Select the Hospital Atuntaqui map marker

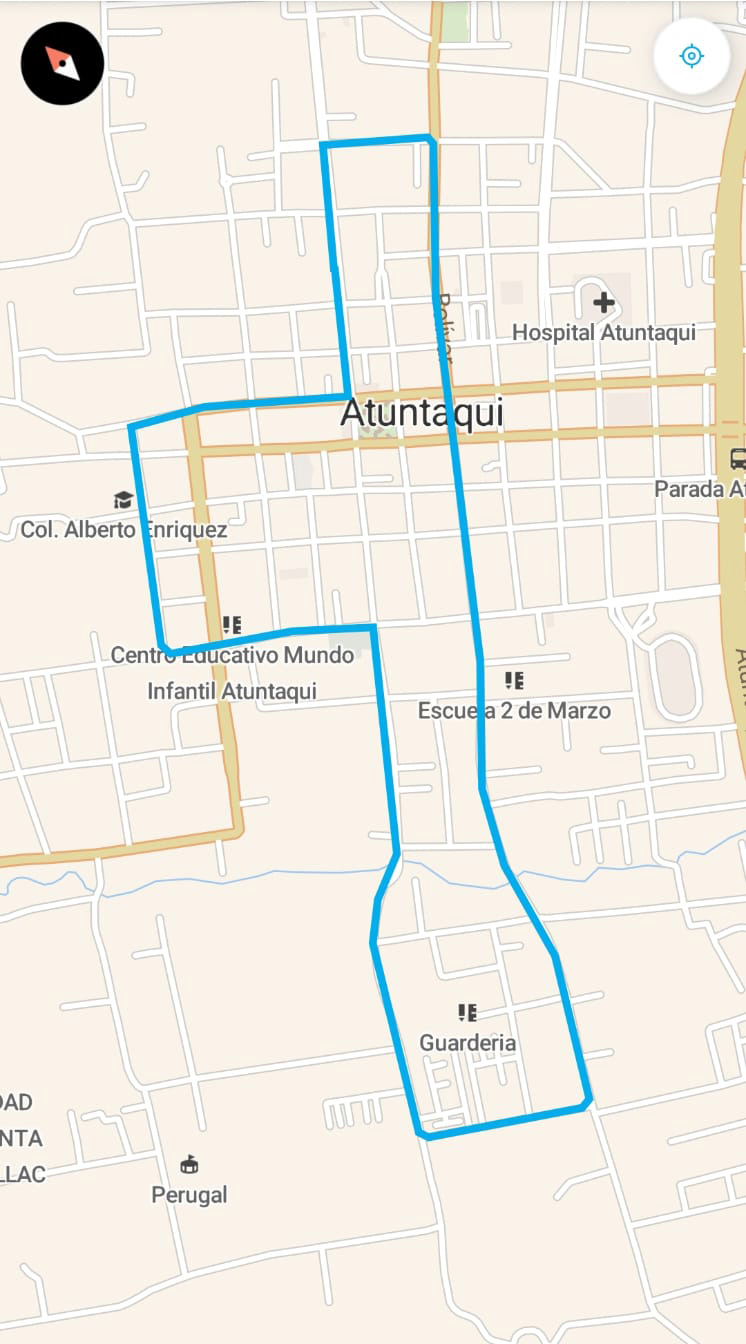[x=603, y=302]
